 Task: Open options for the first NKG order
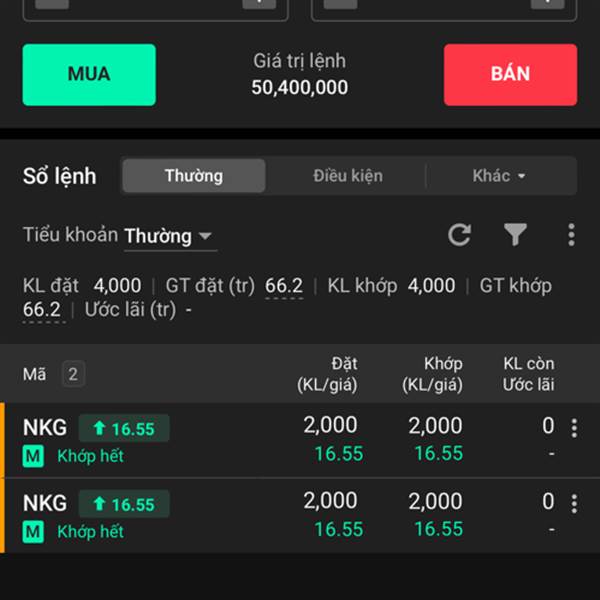coord(574,428)
